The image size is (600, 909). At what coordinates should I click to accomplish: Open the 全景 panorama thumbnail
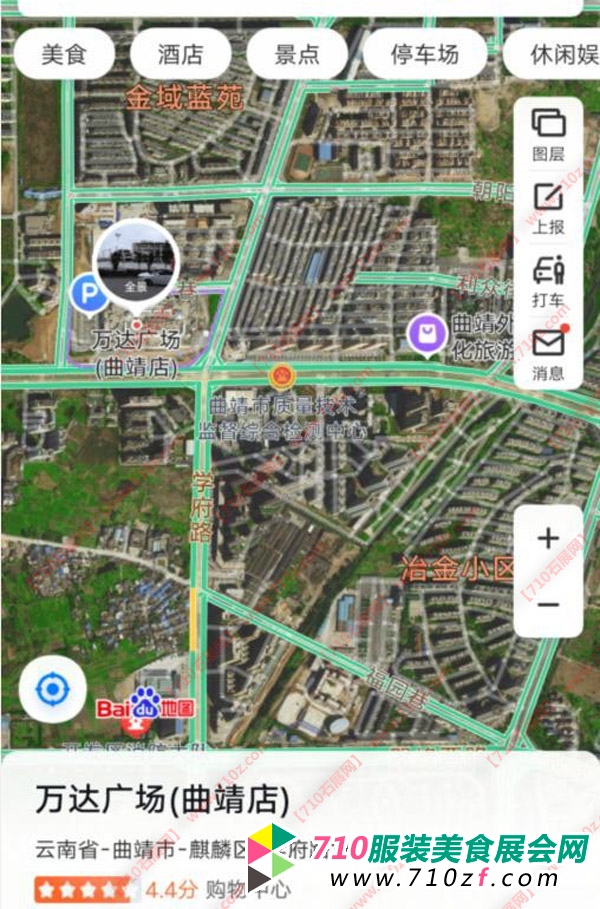coord(135,262)
